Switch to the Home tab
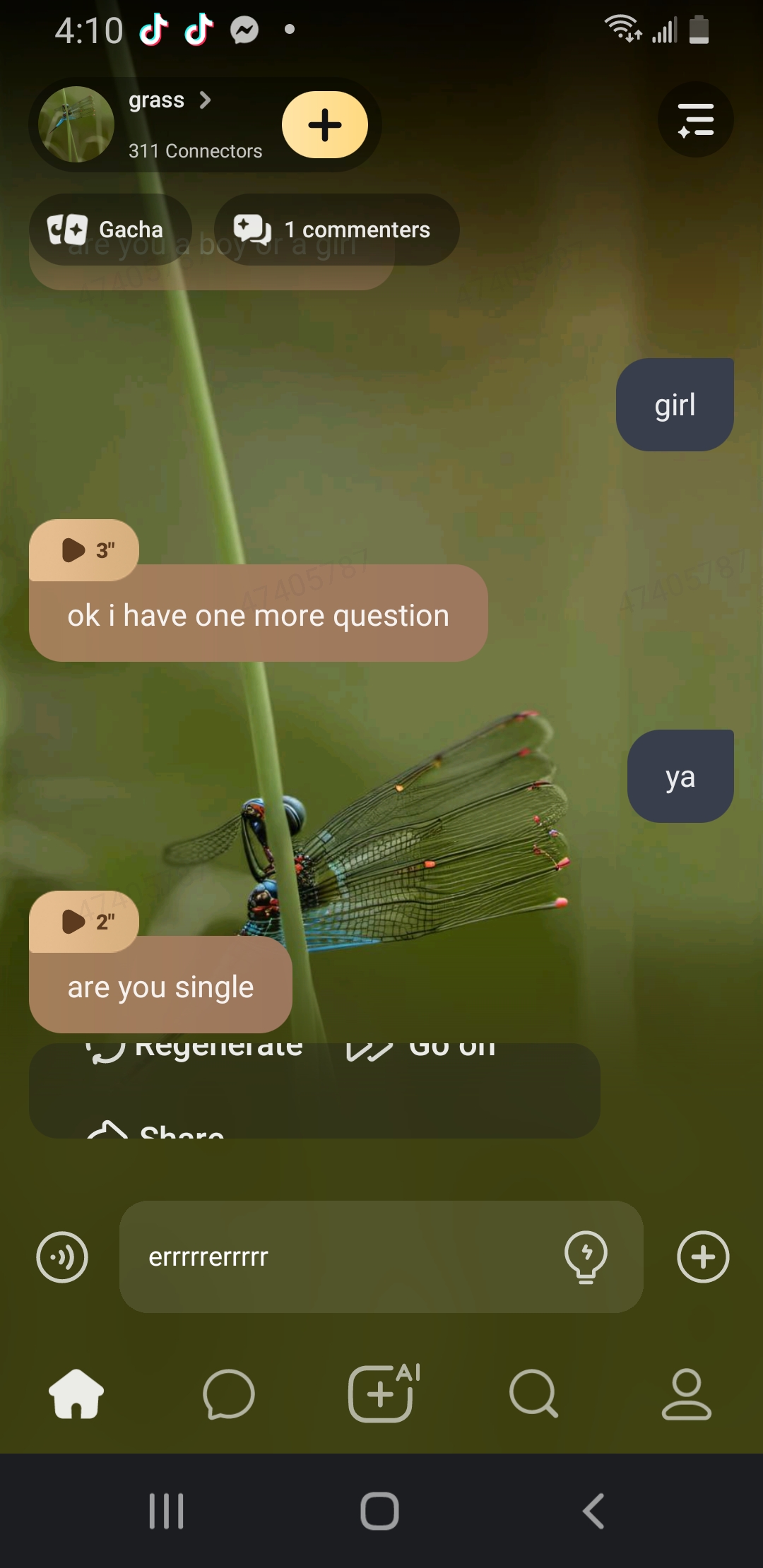Viewport: 763px width, 1568px height. coord(76,1394)
